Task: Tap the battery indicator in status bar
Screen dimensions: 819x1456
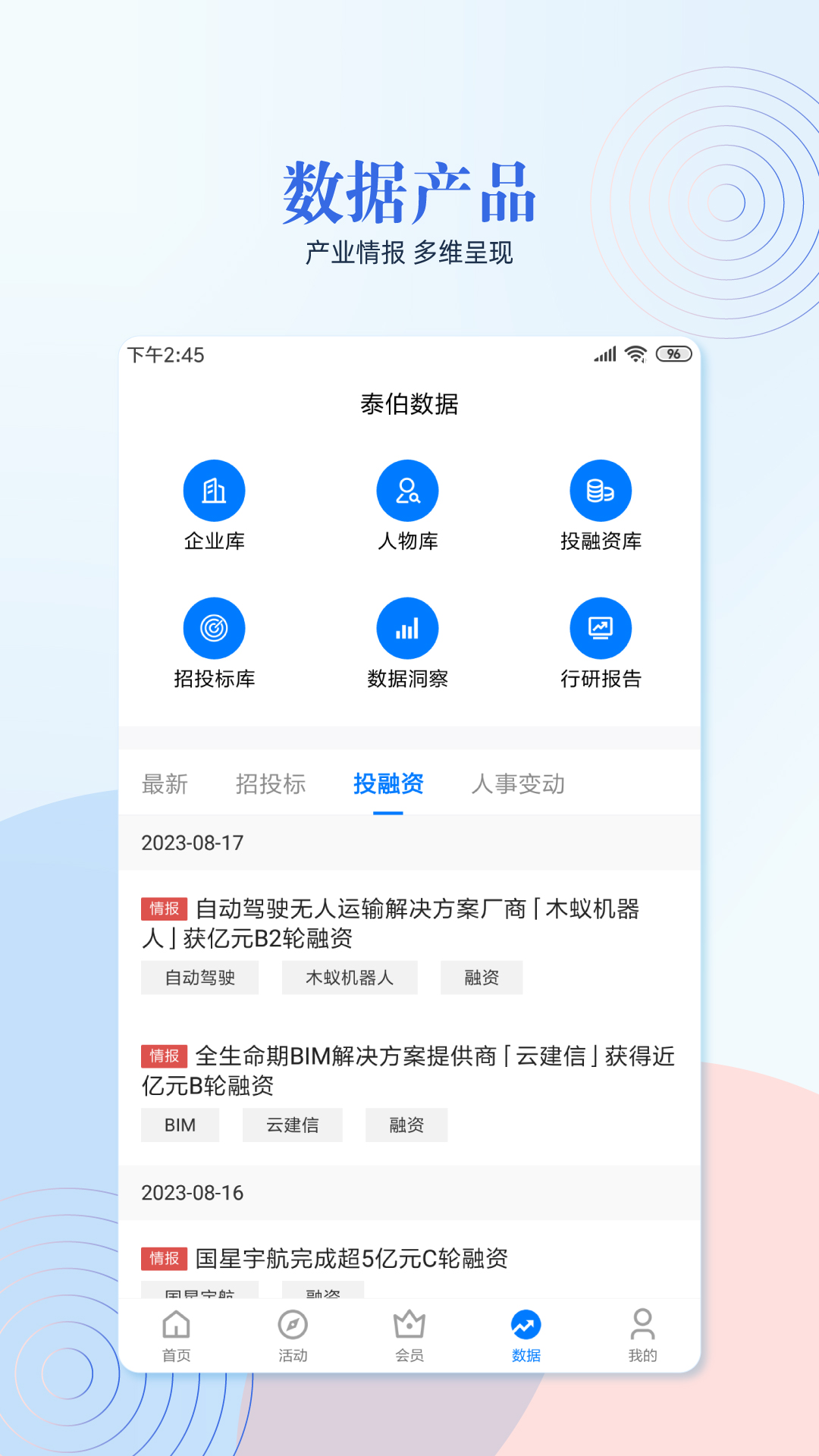Action: tap(673, 353)
